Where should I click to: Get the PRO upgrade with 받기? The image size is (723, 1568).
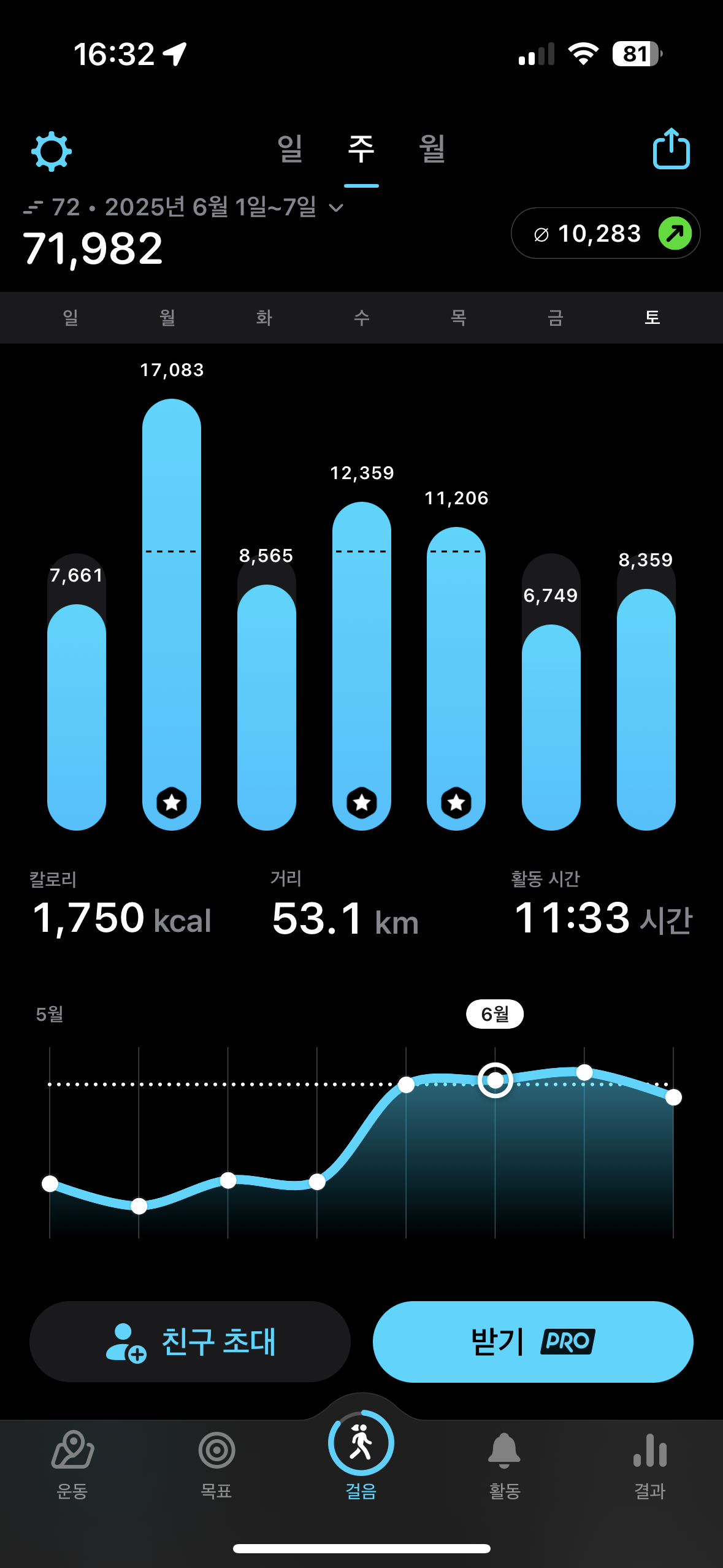tap(533, 1342)
